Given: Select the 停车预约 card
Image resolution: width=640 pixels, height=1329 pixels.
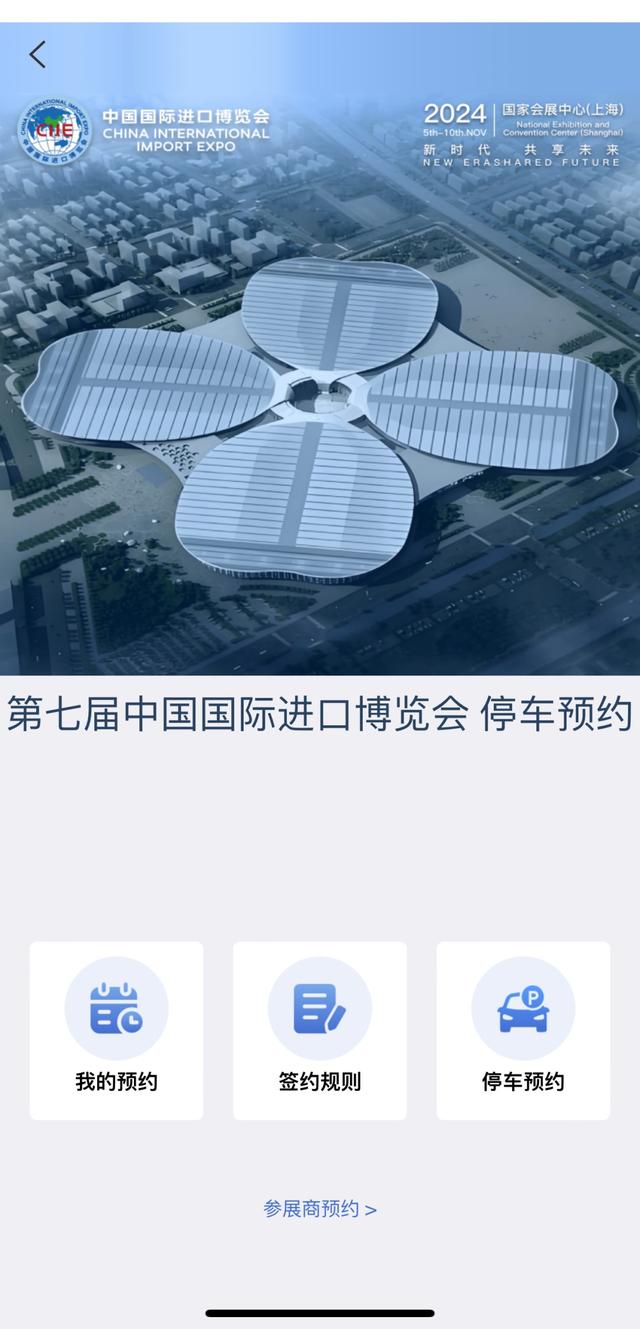Looking at the screenshot, I should tap(523, 1030).
